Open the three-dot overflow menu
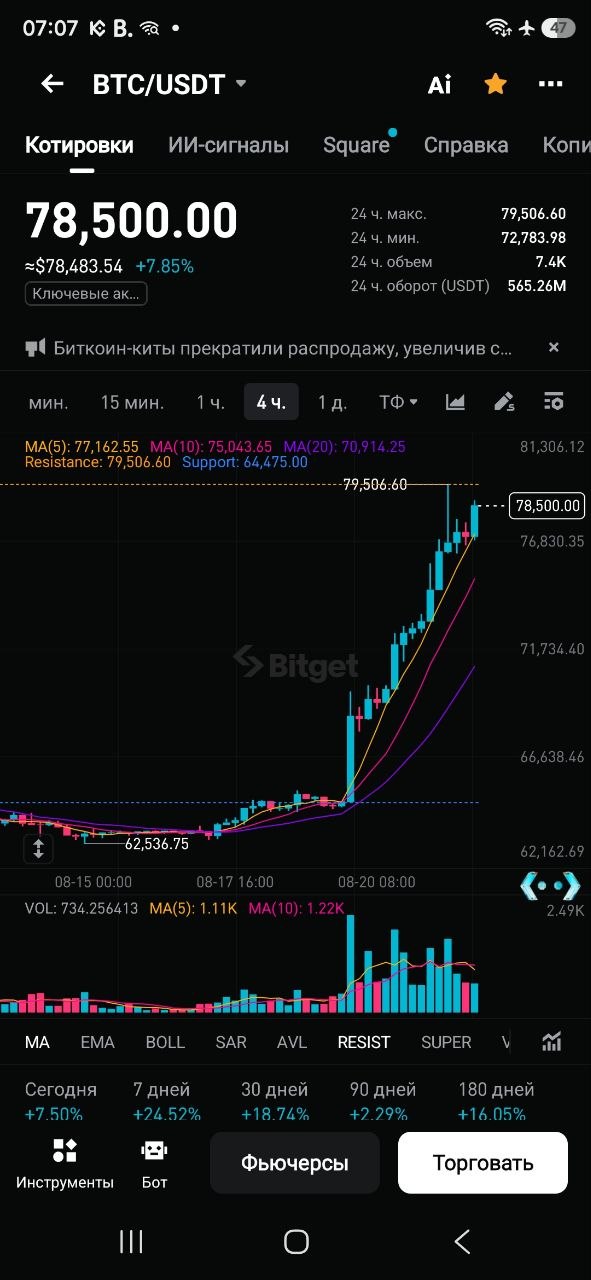591x1280 pixels. [551, 84]
